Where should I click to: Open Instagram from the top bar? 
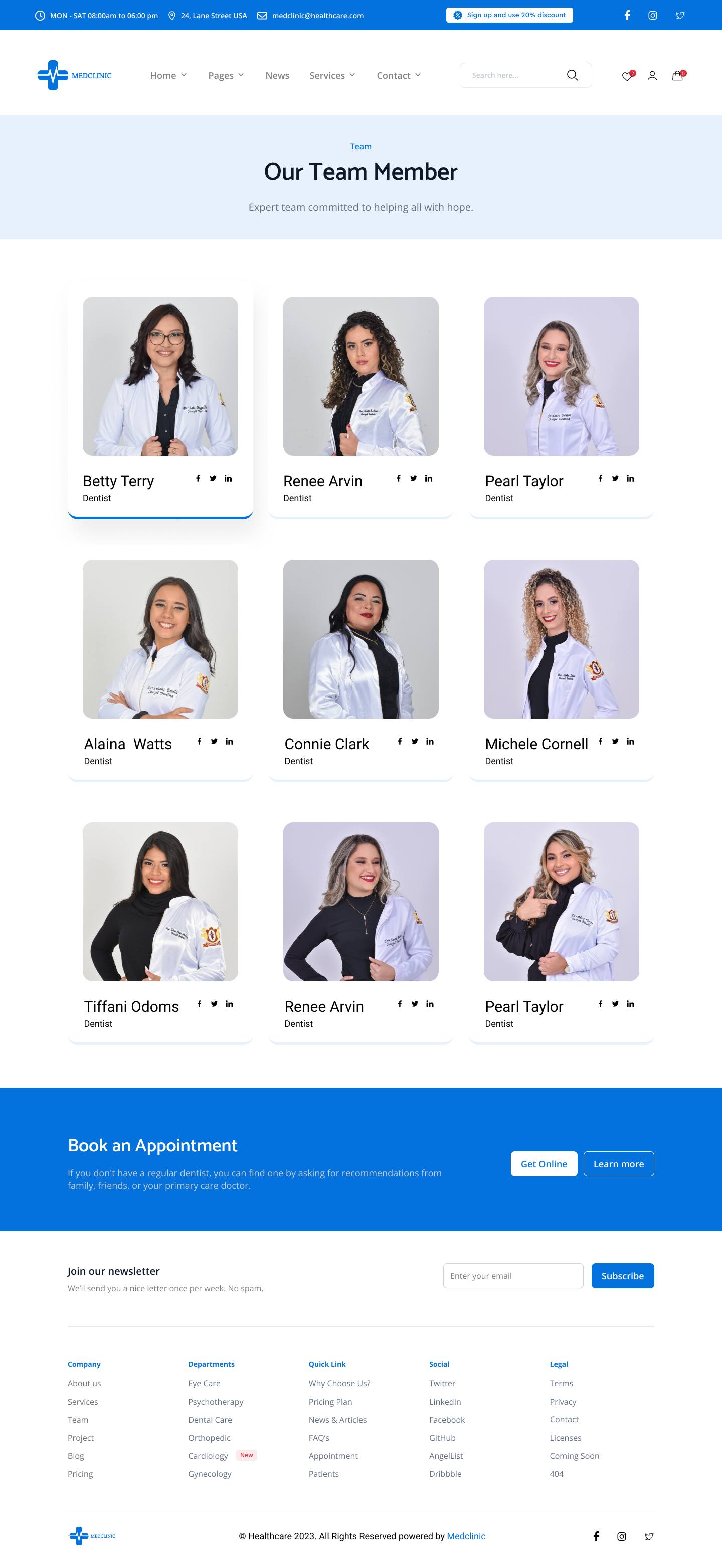pos(653,15)
